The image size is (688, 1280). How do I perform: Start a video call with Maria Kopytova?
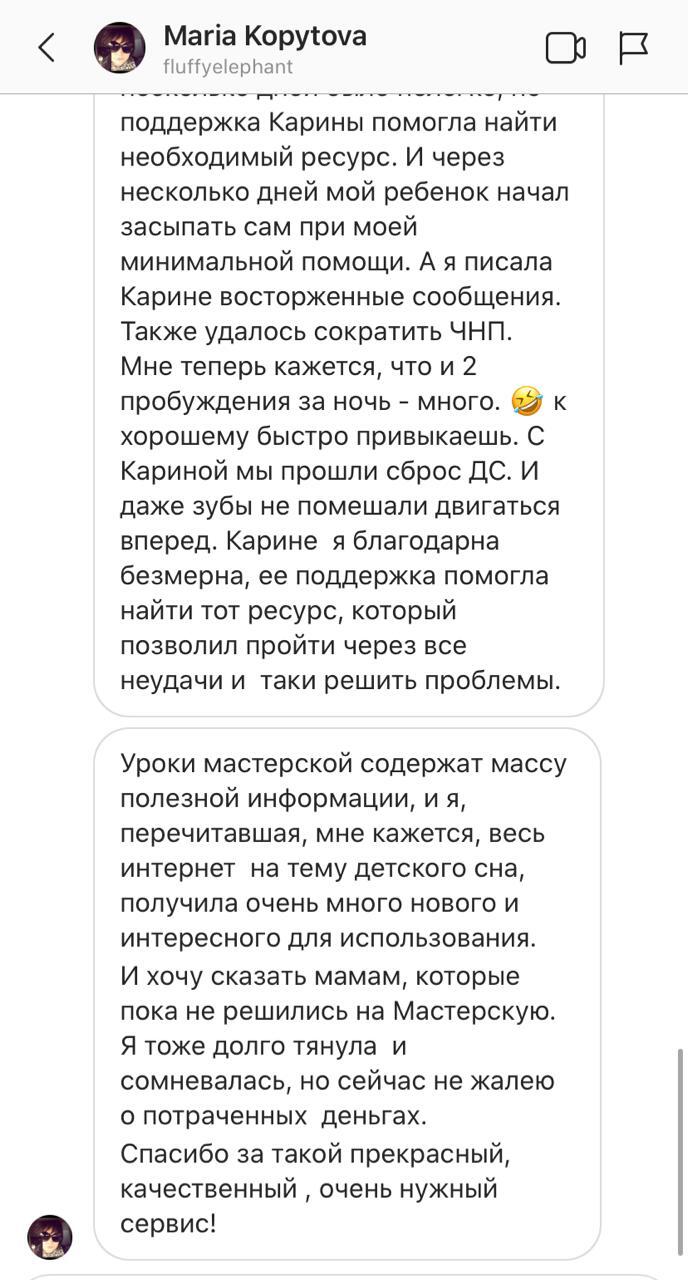pyautogui.click(x=565, y=47)
